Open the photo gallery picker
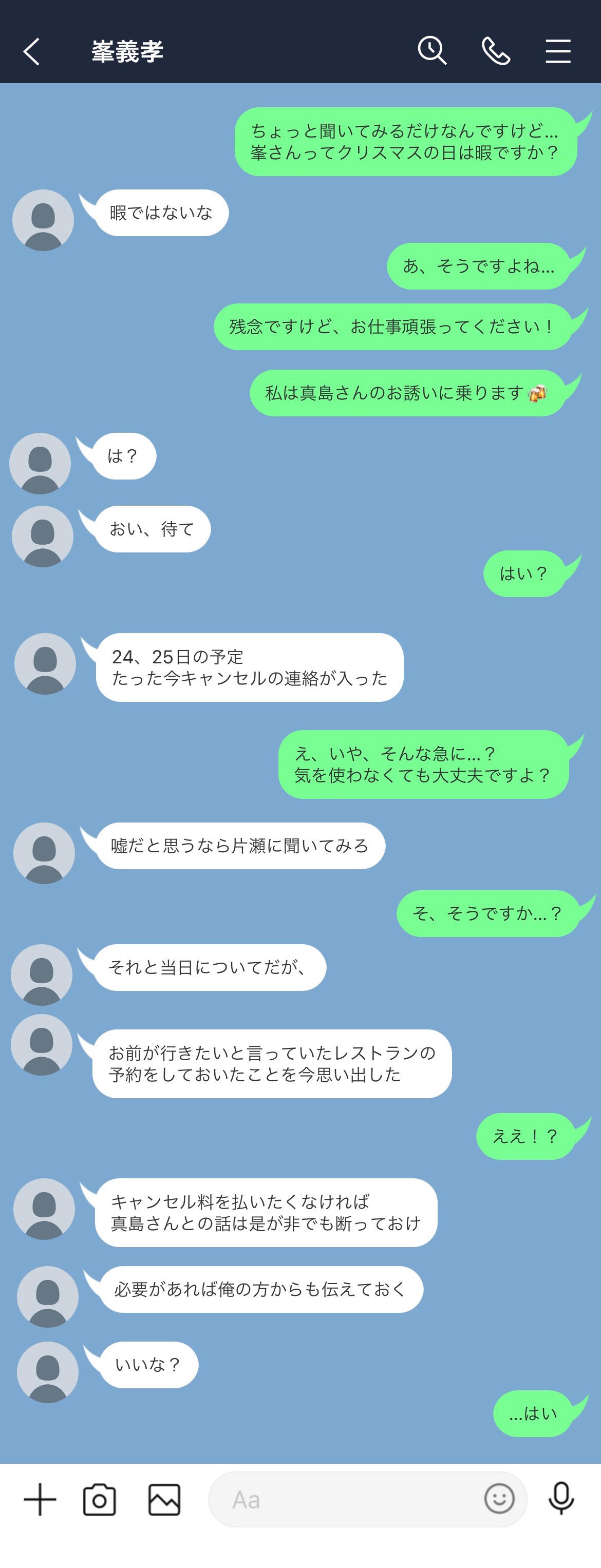The width and height of the screenshot is (601, 1568). tap(164, 1499)
